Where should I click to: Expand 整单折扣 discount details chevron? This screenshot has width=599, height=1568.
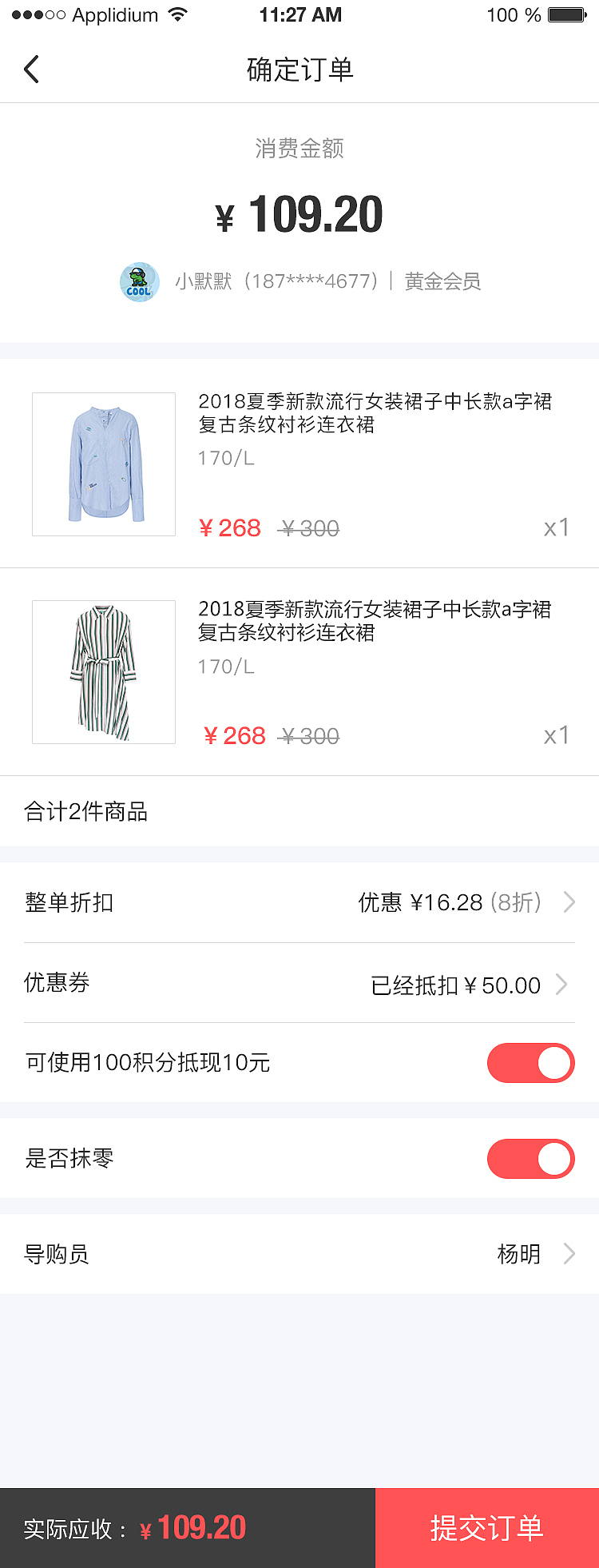tap(569, 901)
